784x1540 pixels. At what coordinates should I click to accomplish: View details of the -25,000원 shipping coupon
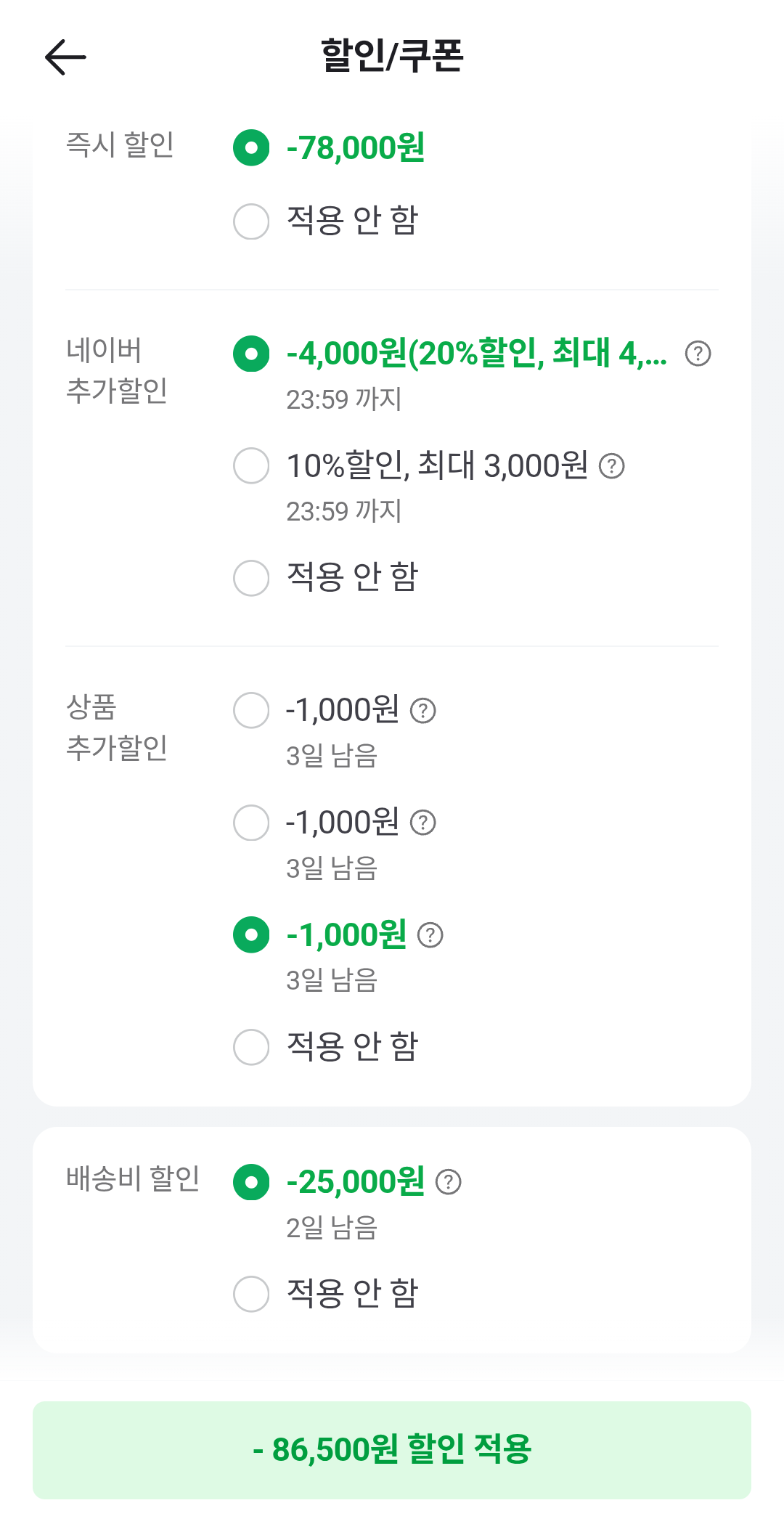[449, 1182]
